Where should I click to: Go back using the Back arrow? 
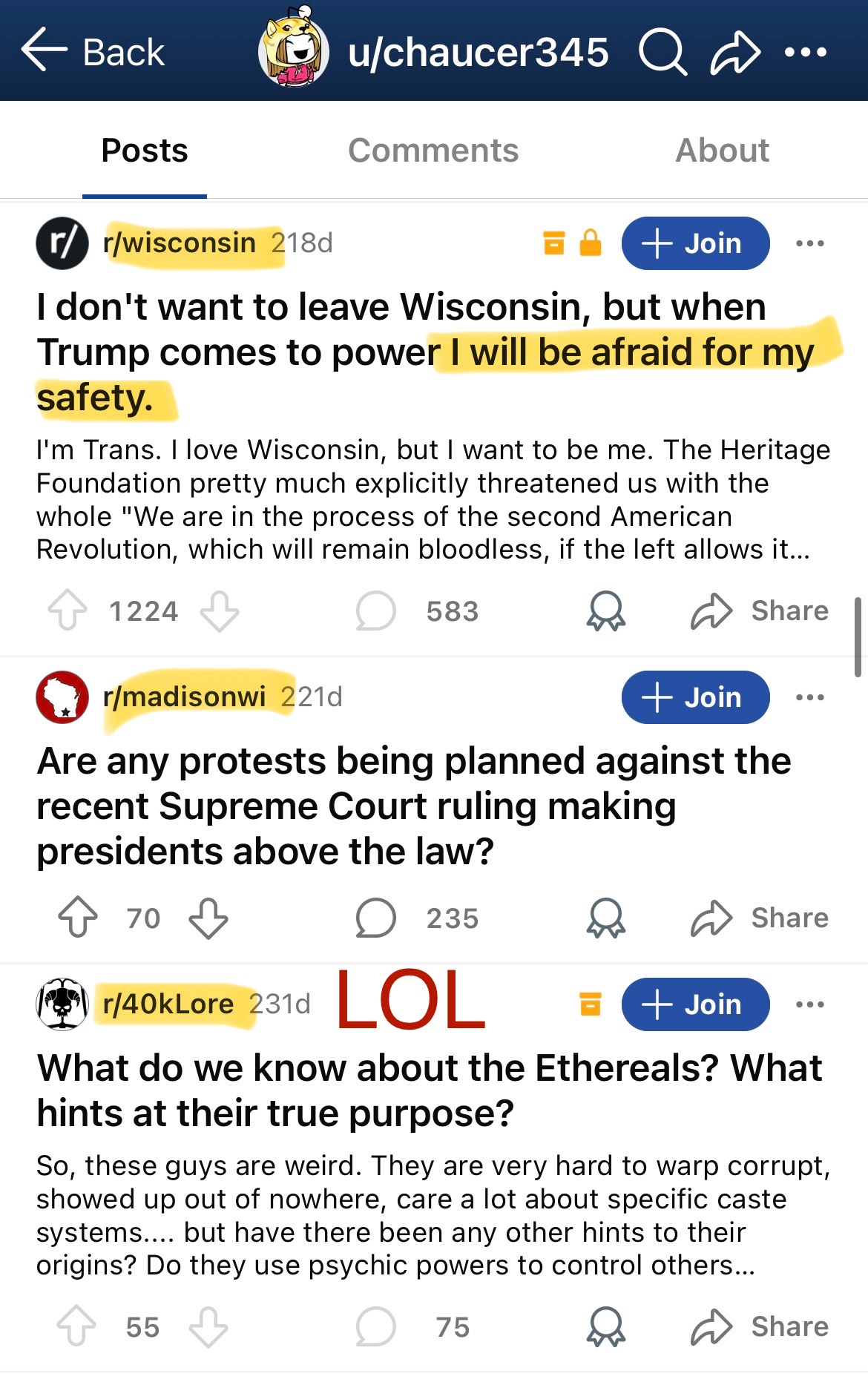pos(92,52)
